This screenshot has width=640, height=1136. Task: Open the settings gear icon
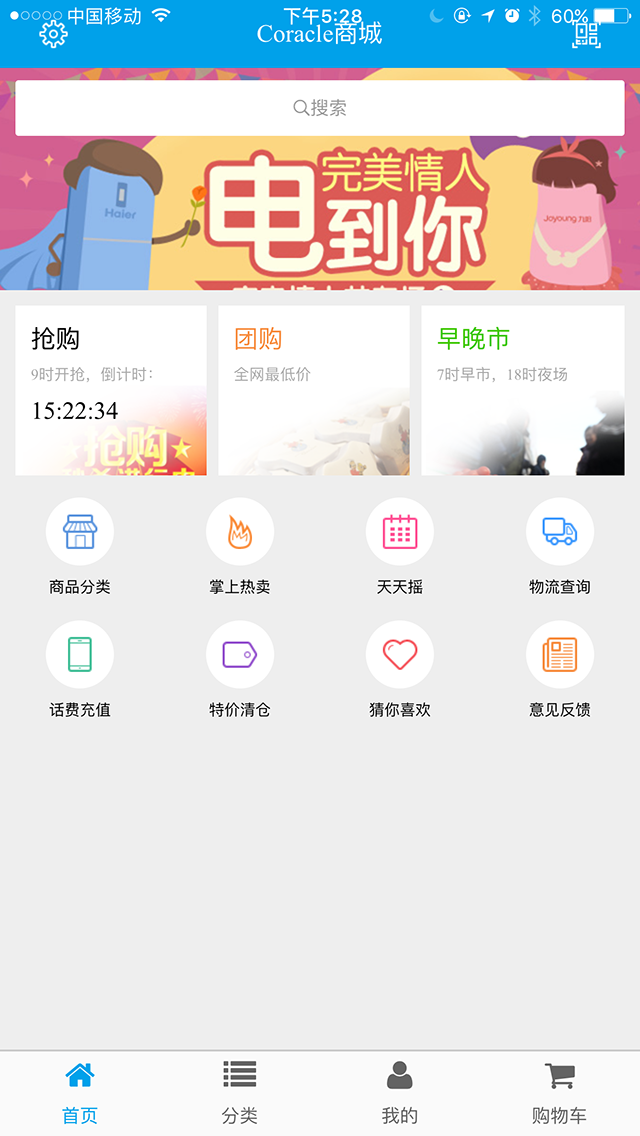click(53, 34)
